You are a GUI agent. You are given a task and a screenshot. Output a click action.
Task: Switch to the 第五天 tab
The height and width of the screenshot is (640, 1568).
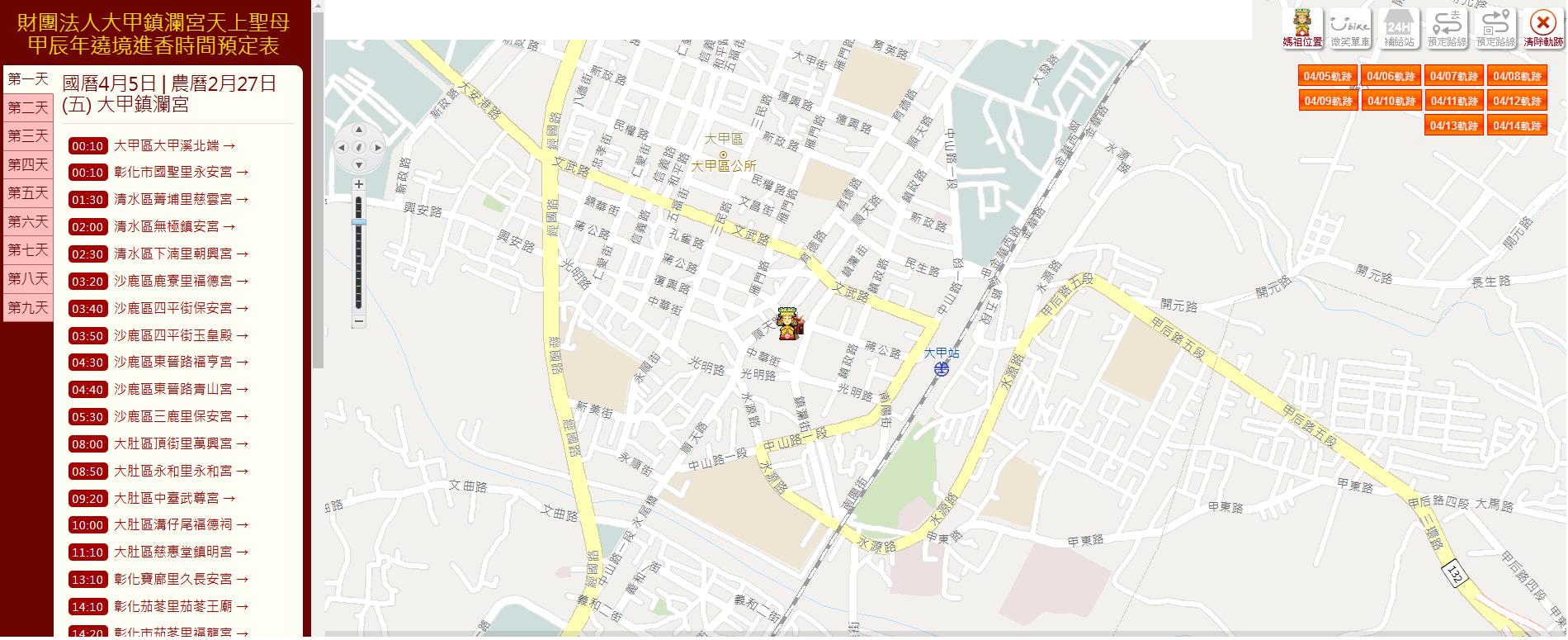[x=28, y=193]
